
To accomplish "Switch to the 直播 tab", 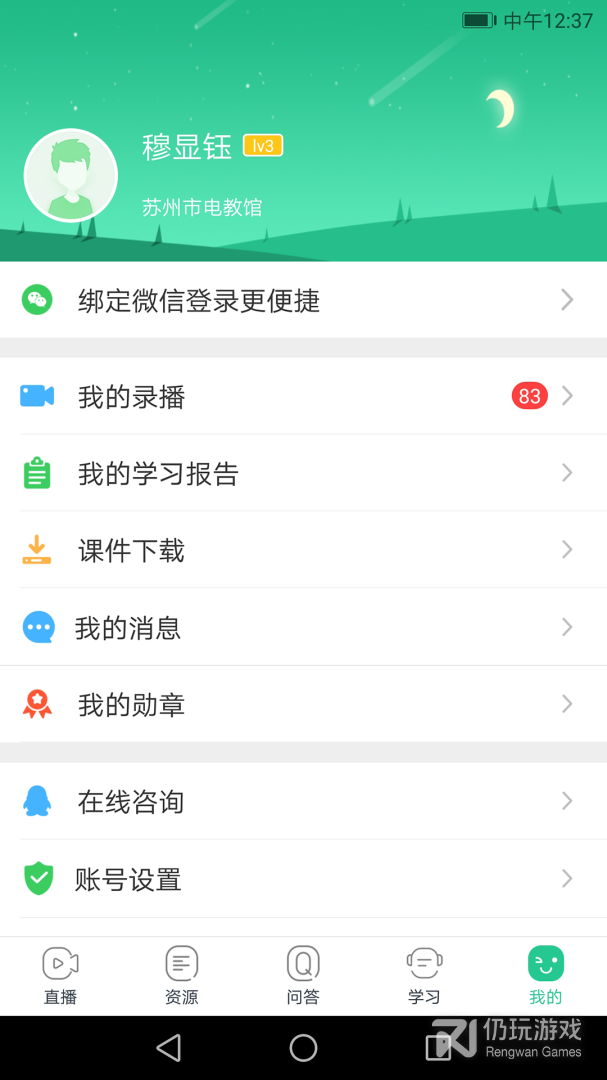I will coord(60,975).
